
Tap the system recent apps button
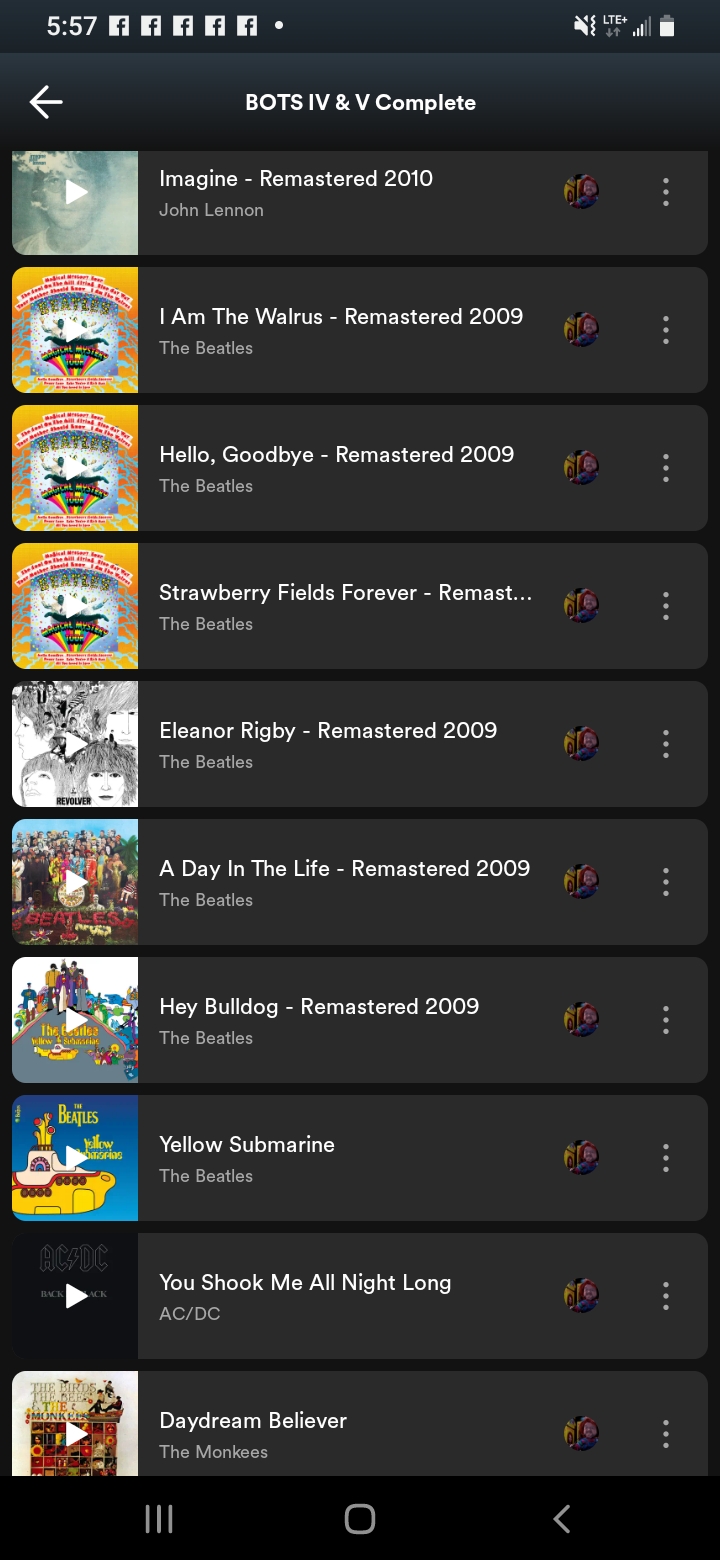[159, 1519]
